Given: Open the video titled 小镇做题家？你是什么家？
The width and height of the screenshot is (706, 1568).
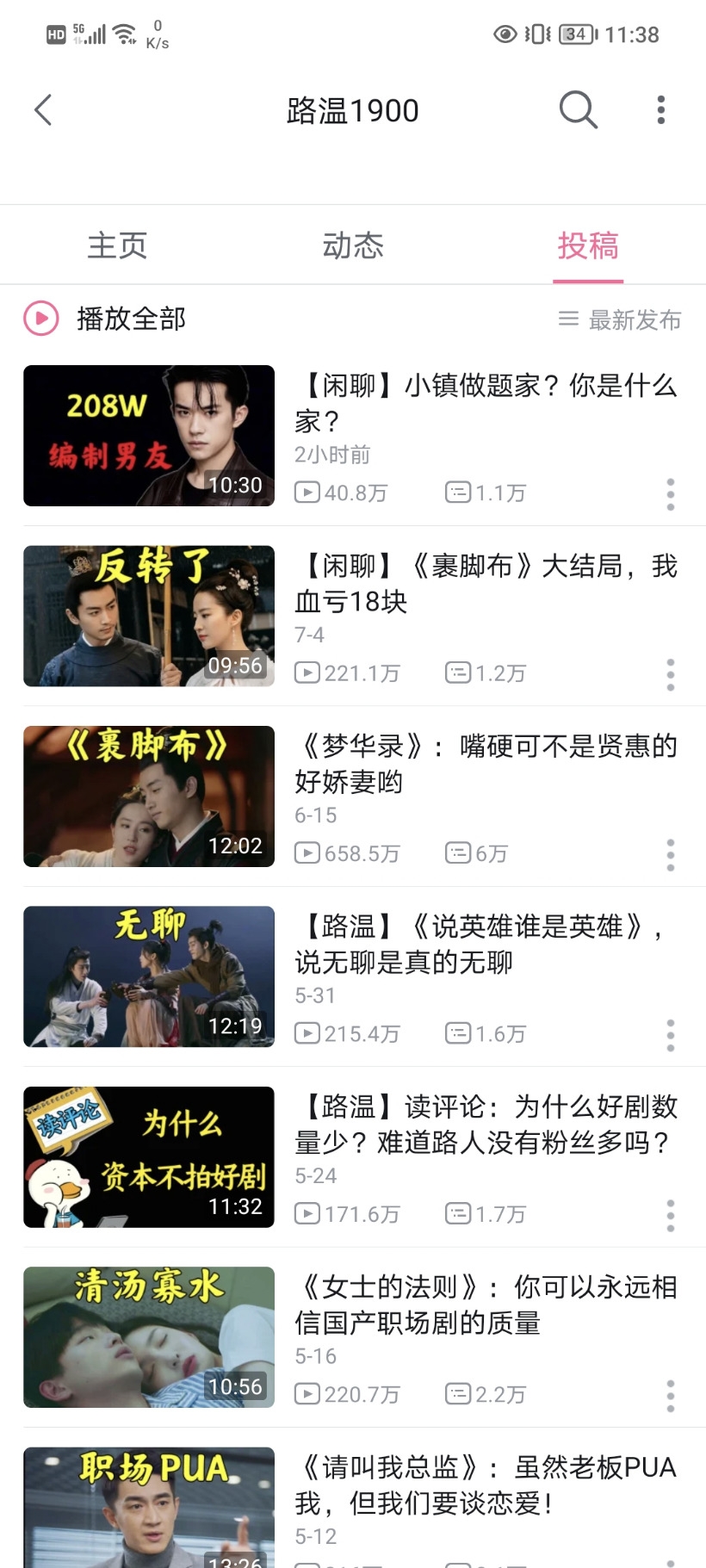Looking at the screenshot, I should click(486, 403).
